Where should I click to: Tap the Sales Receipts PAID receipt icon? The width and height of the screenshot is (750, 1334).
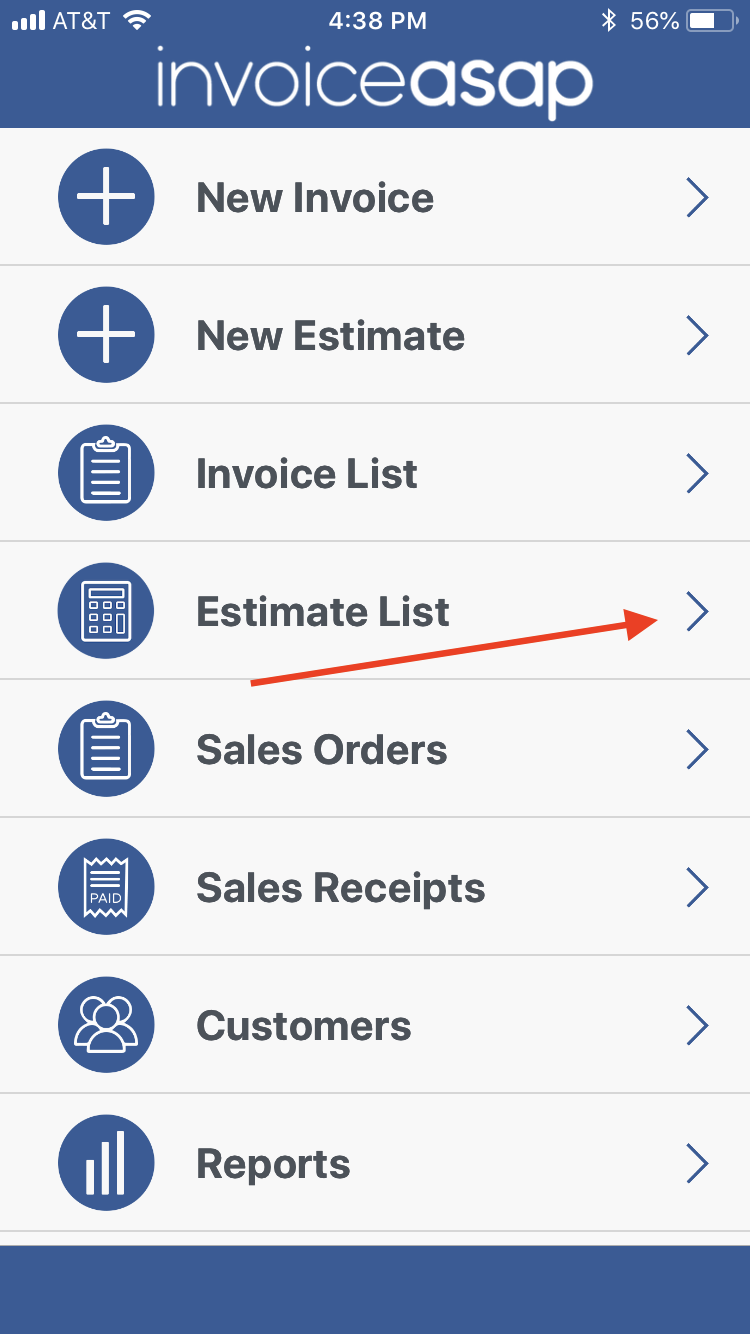point(106,886)
